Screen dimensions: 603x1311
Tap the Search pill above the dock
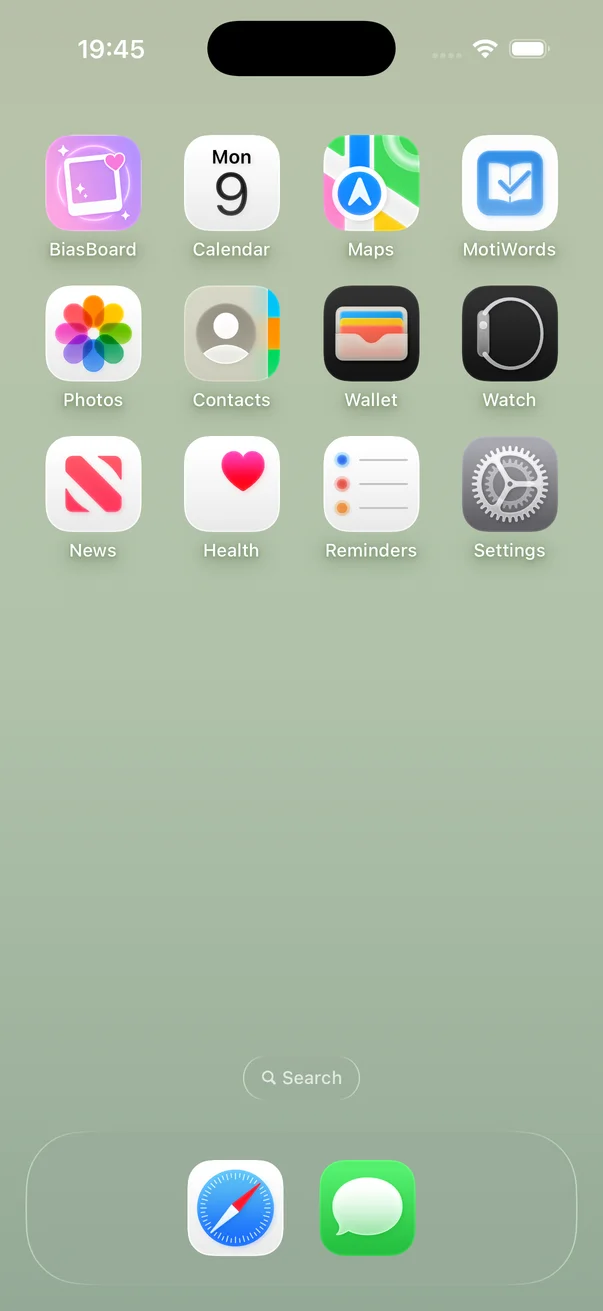pyautogui.click(x=301, y=1078)
